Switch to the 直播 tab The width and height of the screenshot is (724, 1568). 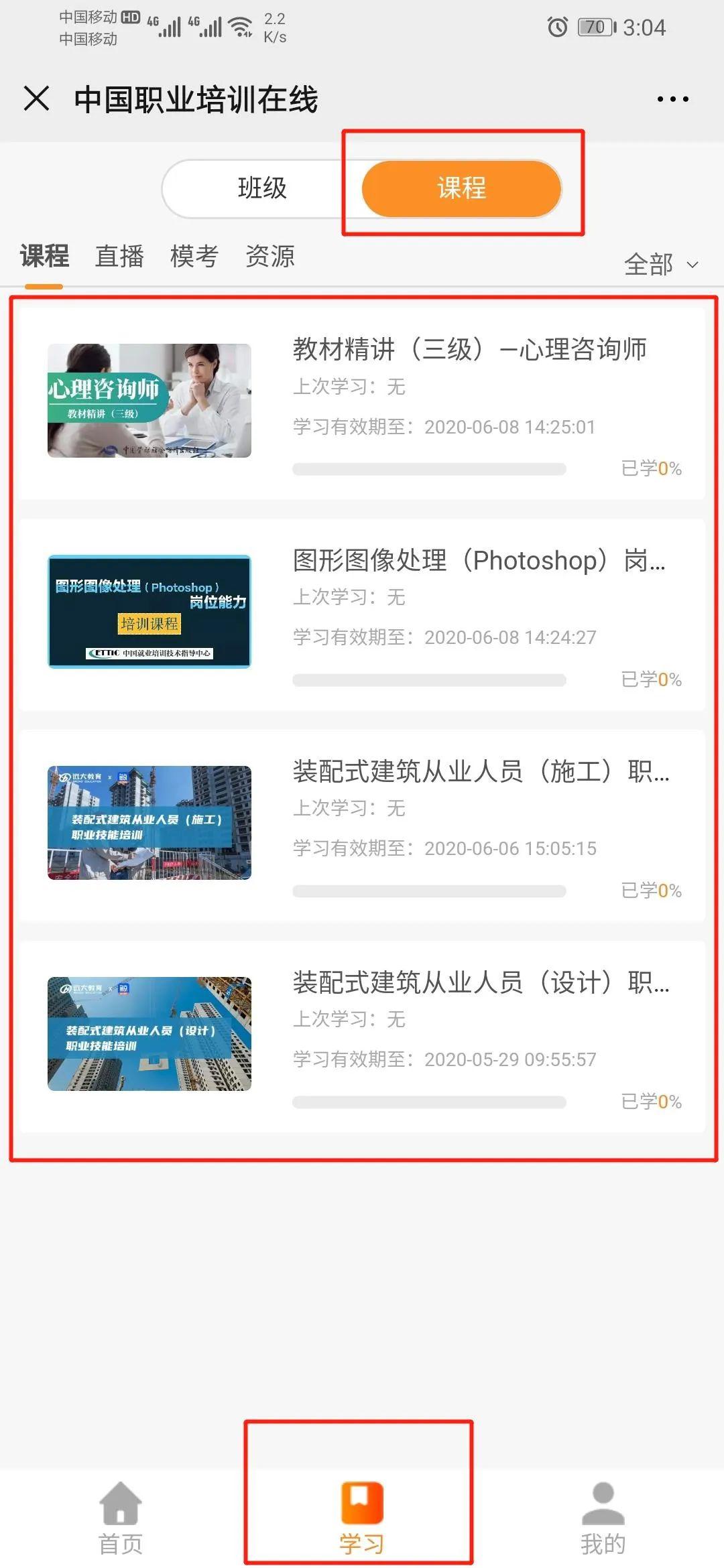click(119, 257)
